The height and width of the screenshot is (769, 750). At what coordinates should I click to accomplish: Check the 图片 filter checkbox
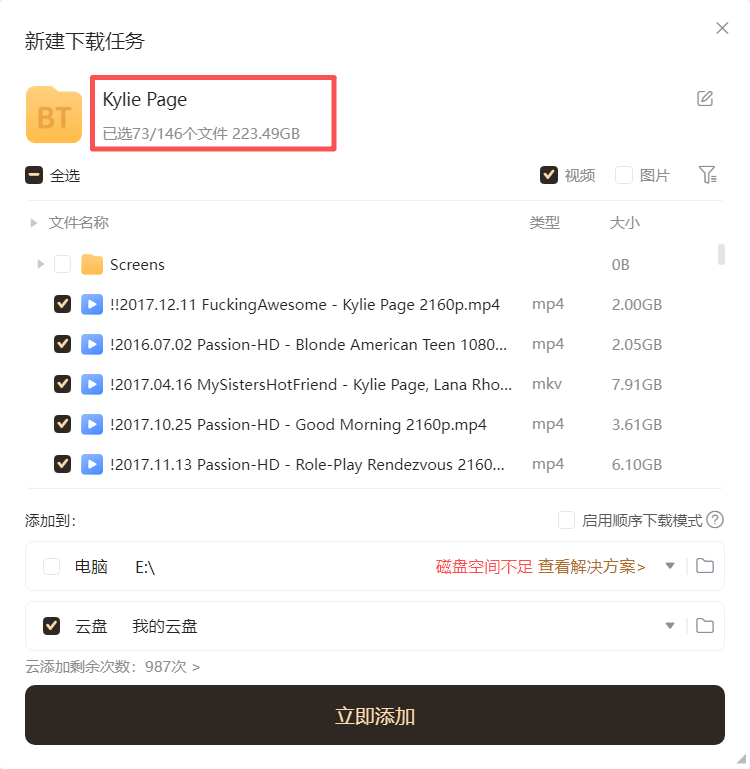(624, 175)
